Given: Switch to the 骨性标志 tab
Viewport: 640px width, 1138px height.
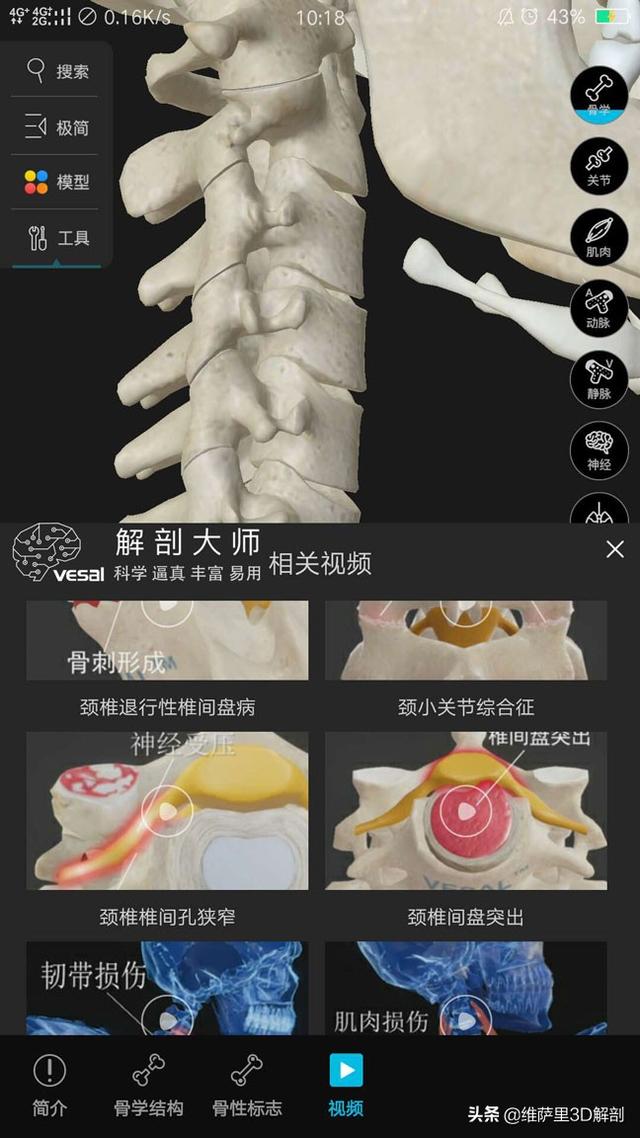Looking at the screenshot, I should 247,1085.
